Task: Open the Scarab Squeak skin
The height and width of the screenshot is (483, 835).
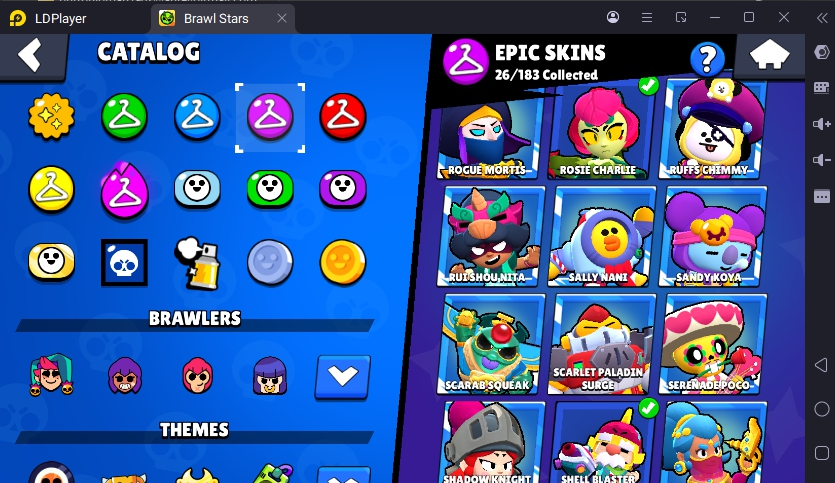Action: click(x=491, y=343)
